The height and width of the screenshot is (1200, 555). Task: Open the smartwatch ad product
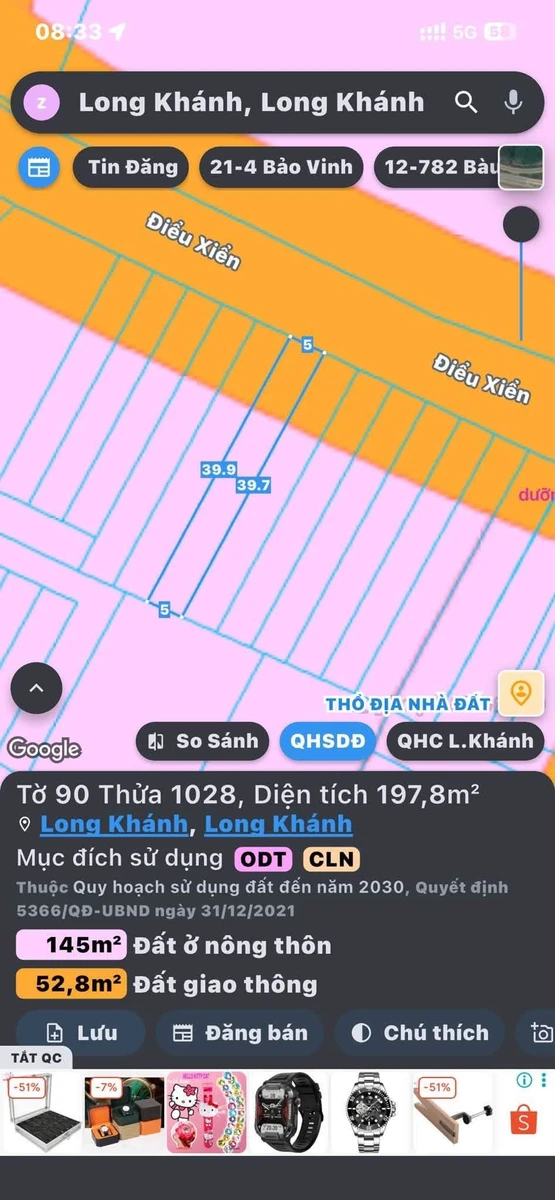(288, 1111)
